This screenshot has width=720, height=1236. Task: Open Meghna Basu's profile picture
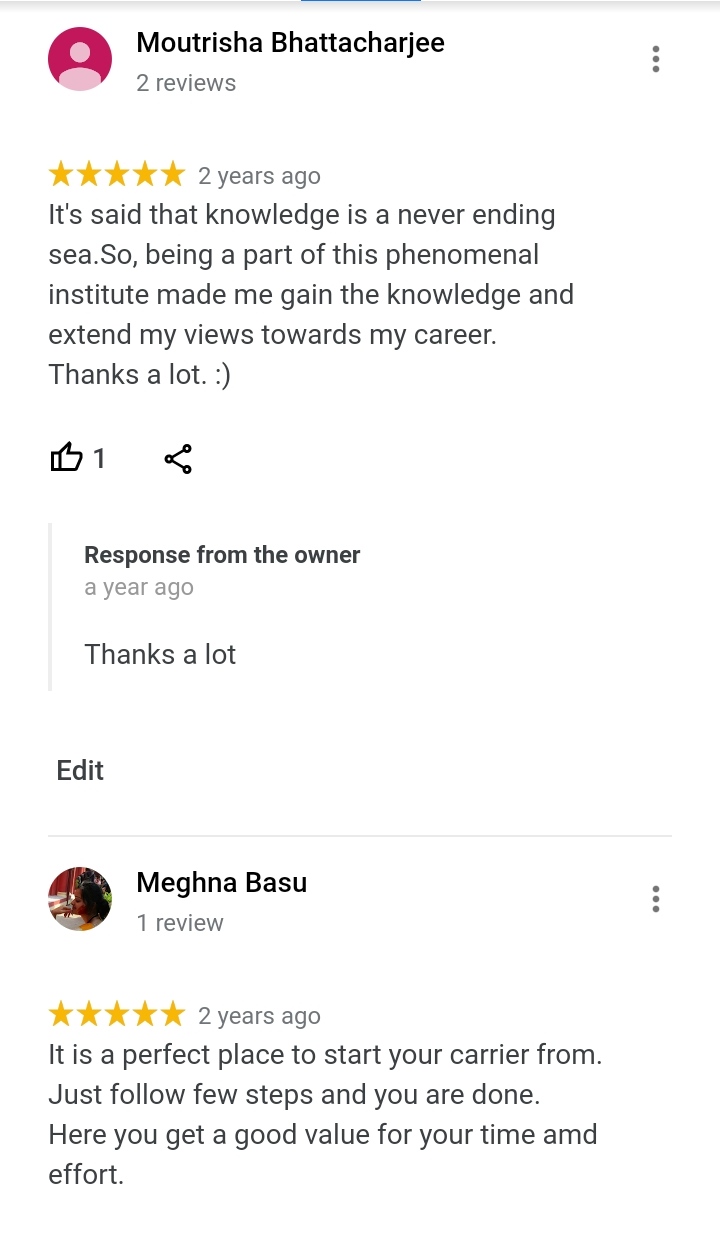point(80,899)
